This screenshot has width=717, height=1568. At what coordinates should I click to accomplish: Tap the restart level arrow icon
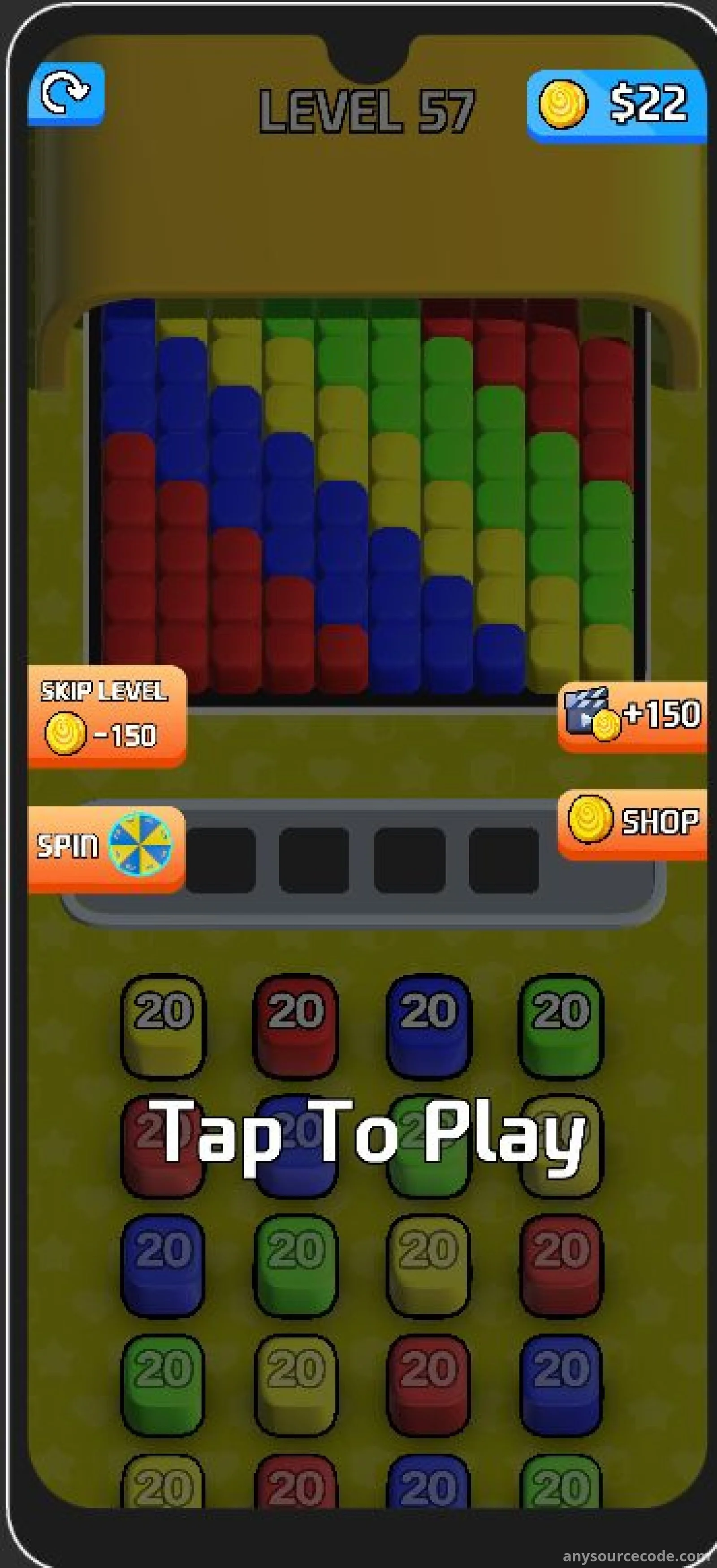(66, 94)
